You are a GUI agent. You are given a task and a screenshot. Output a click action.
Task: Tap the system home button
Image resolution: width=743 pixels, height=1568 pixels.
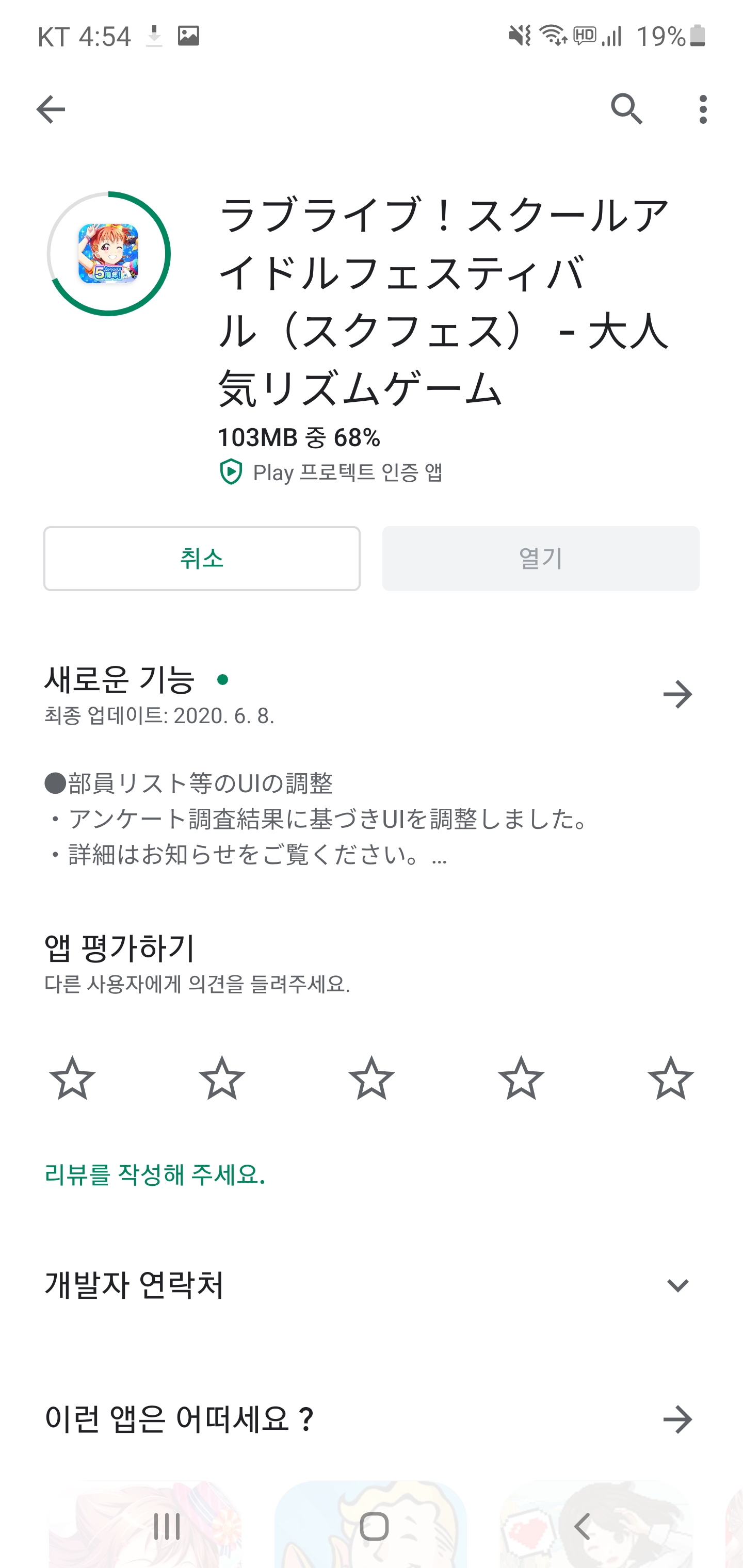[x=374, y=1527]
